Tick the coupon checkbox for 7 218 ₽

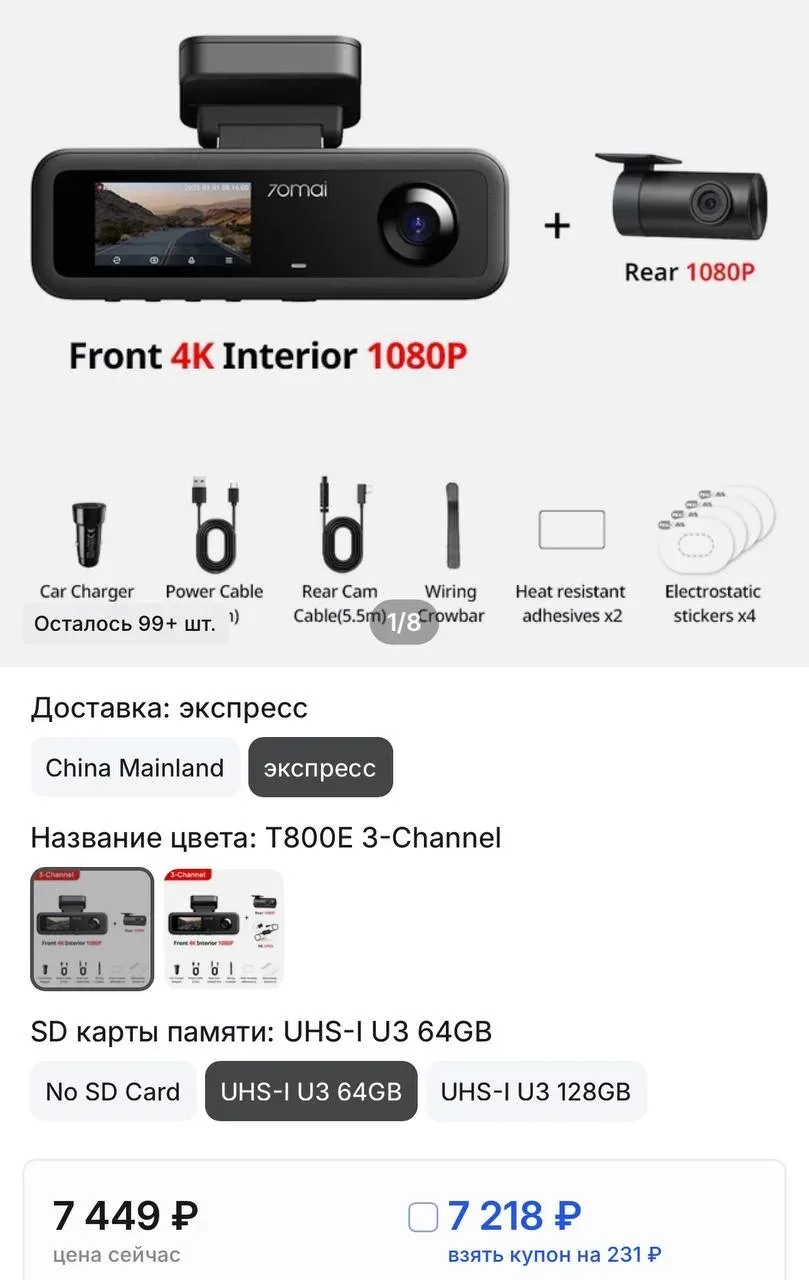(423, 1217)
